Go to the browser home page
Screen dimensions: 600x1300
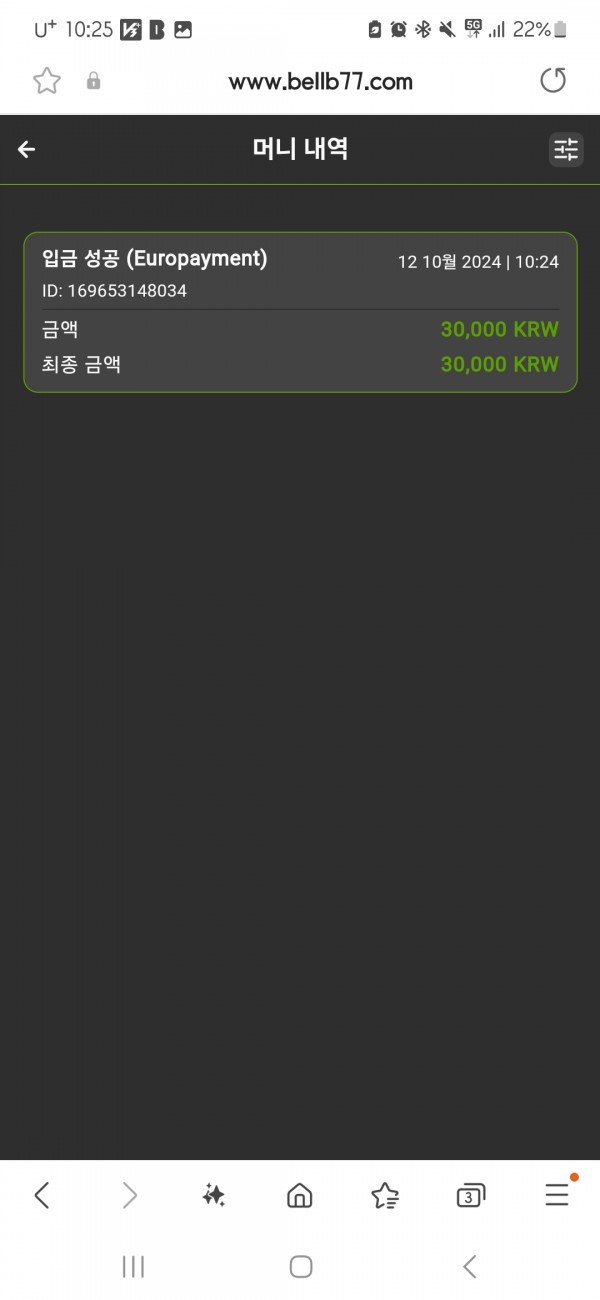click(299, 1195)
